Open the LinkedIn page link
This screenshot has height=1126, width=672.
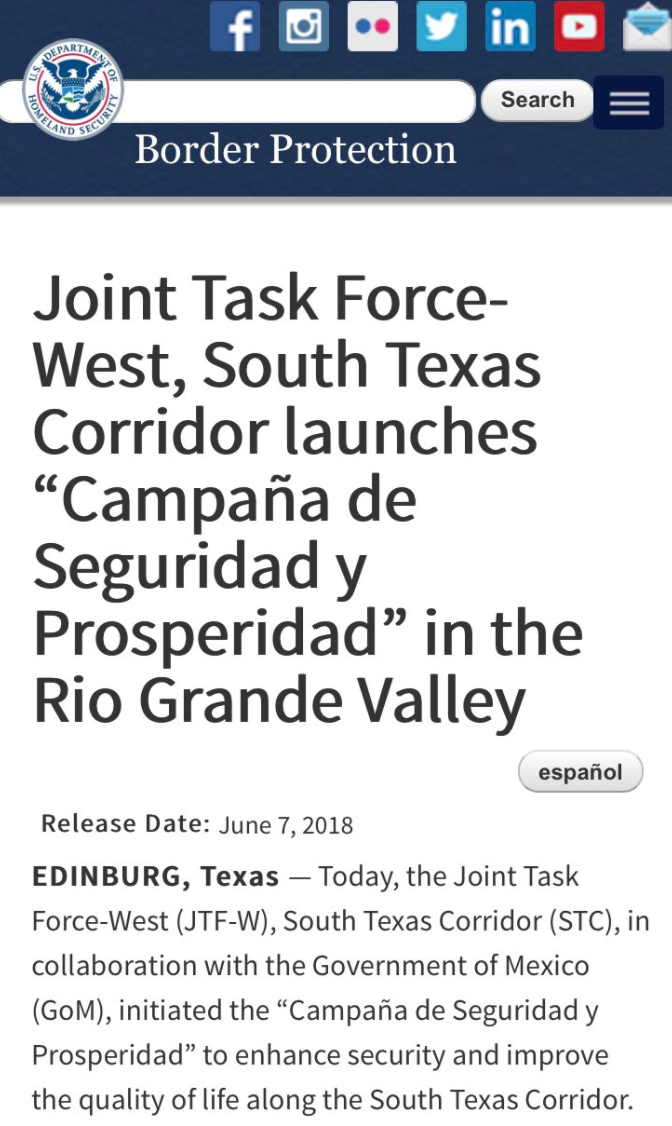tap(510, 26)
